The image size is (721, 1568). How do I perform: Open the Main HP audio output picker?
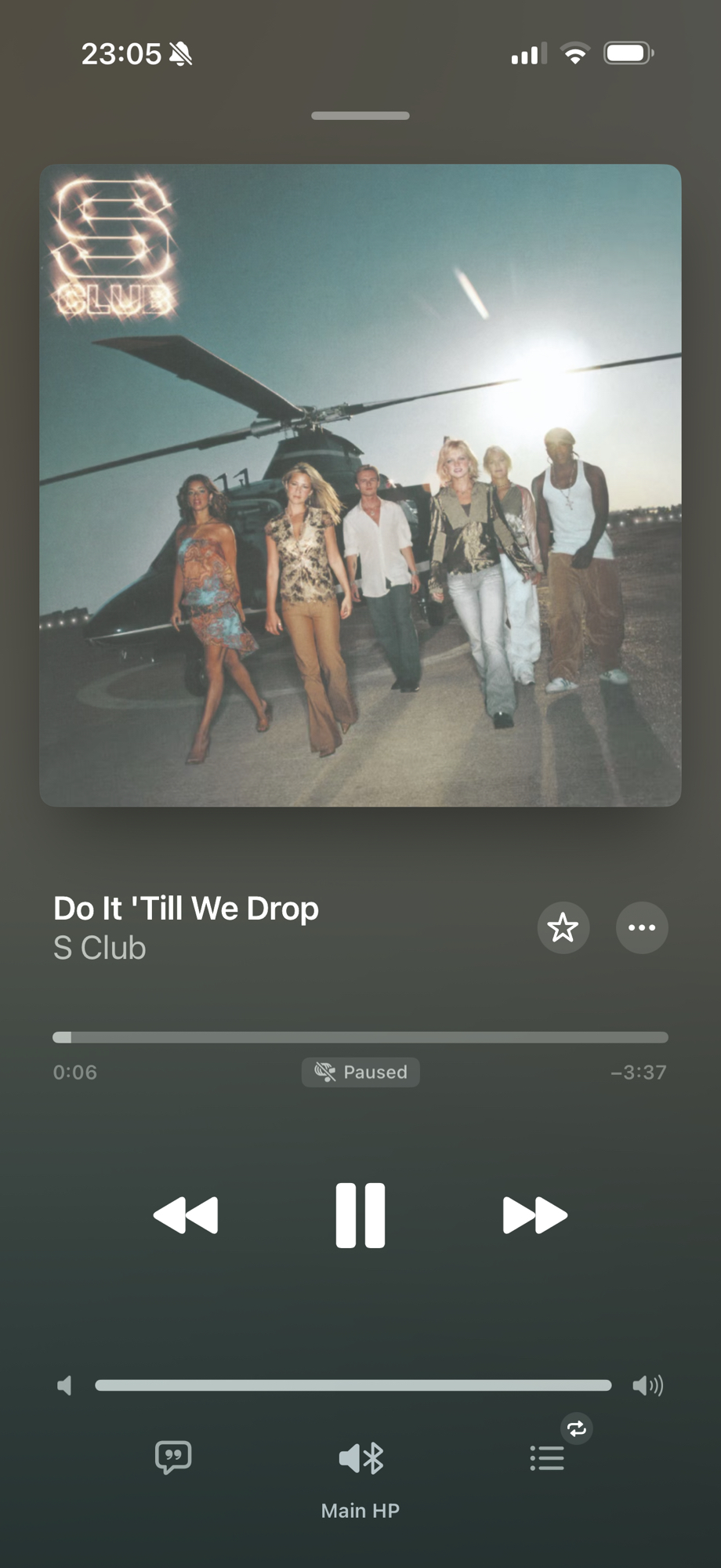[x=360, y=1459]
